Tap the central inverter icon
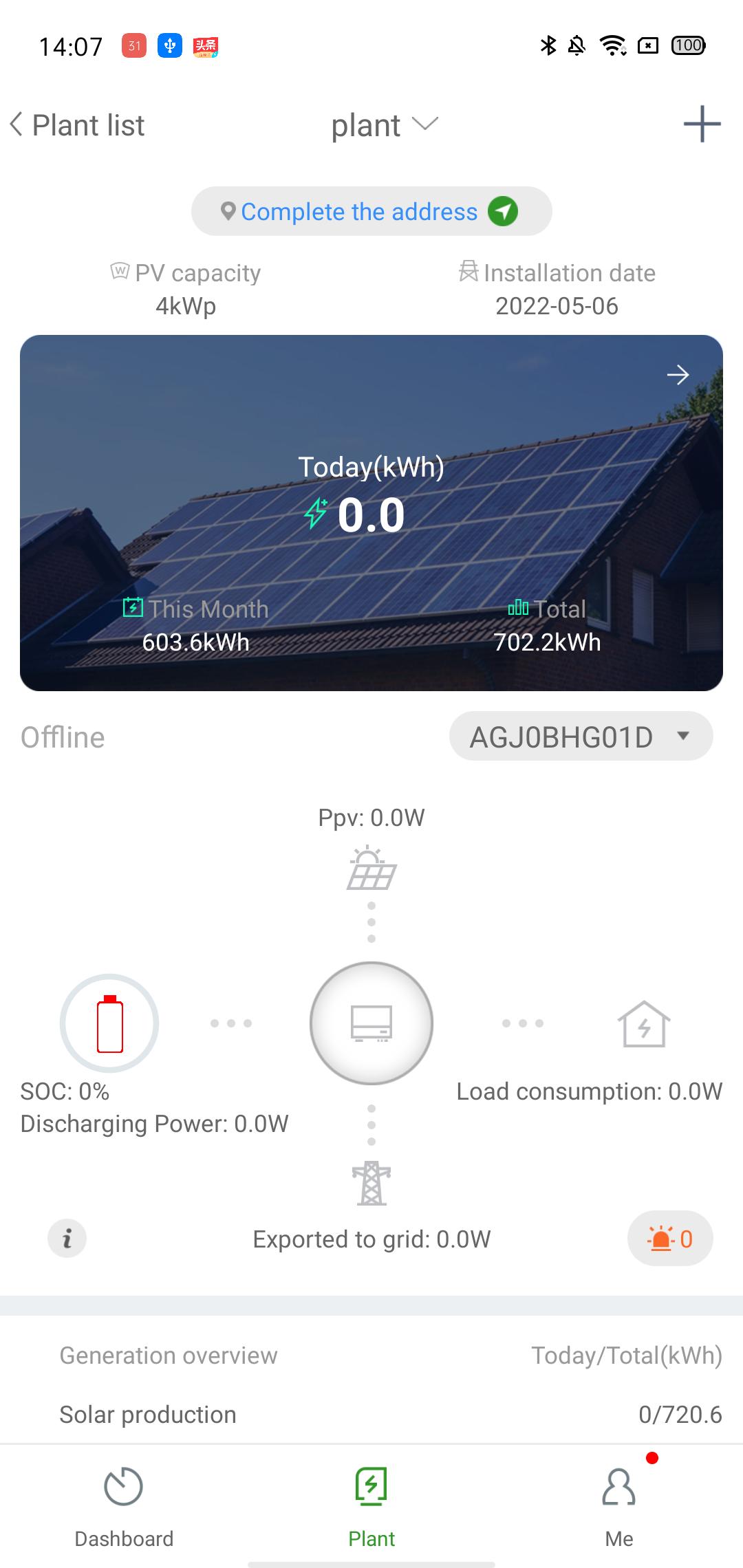The width and height of the screenshot is (743, 1568). tap(371, 1023)
